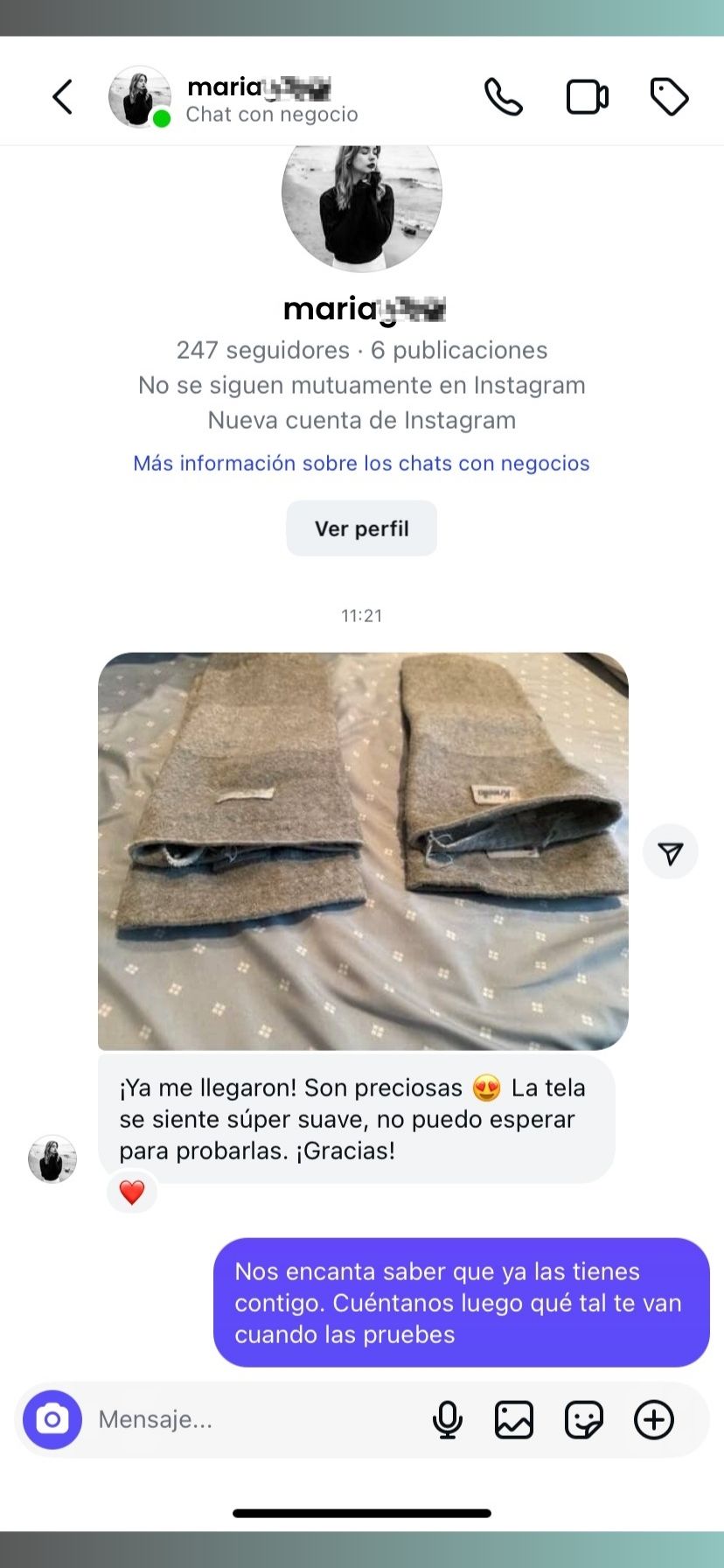
Task: Forward the photo with the share arrow
Action: point(671,852)
